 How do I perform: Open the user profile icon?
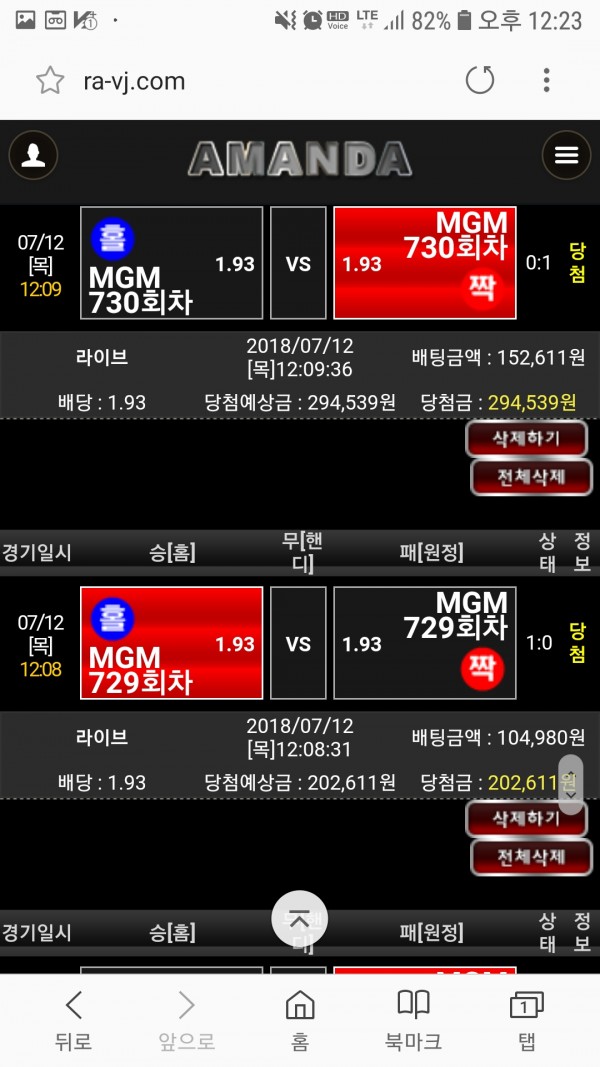[33, 155]
